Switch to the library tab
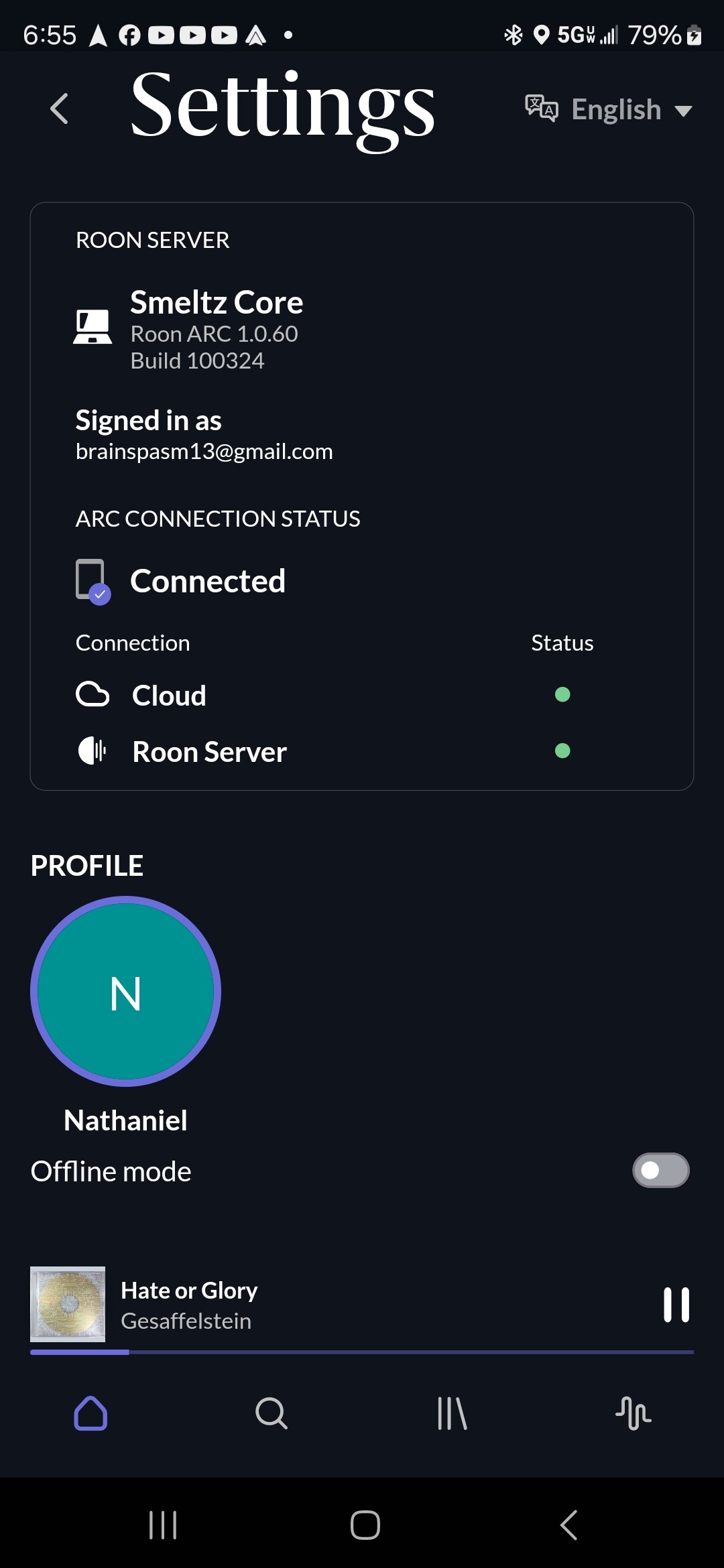This screenshot has width=724, height=1568. (x=452, y=1413)
